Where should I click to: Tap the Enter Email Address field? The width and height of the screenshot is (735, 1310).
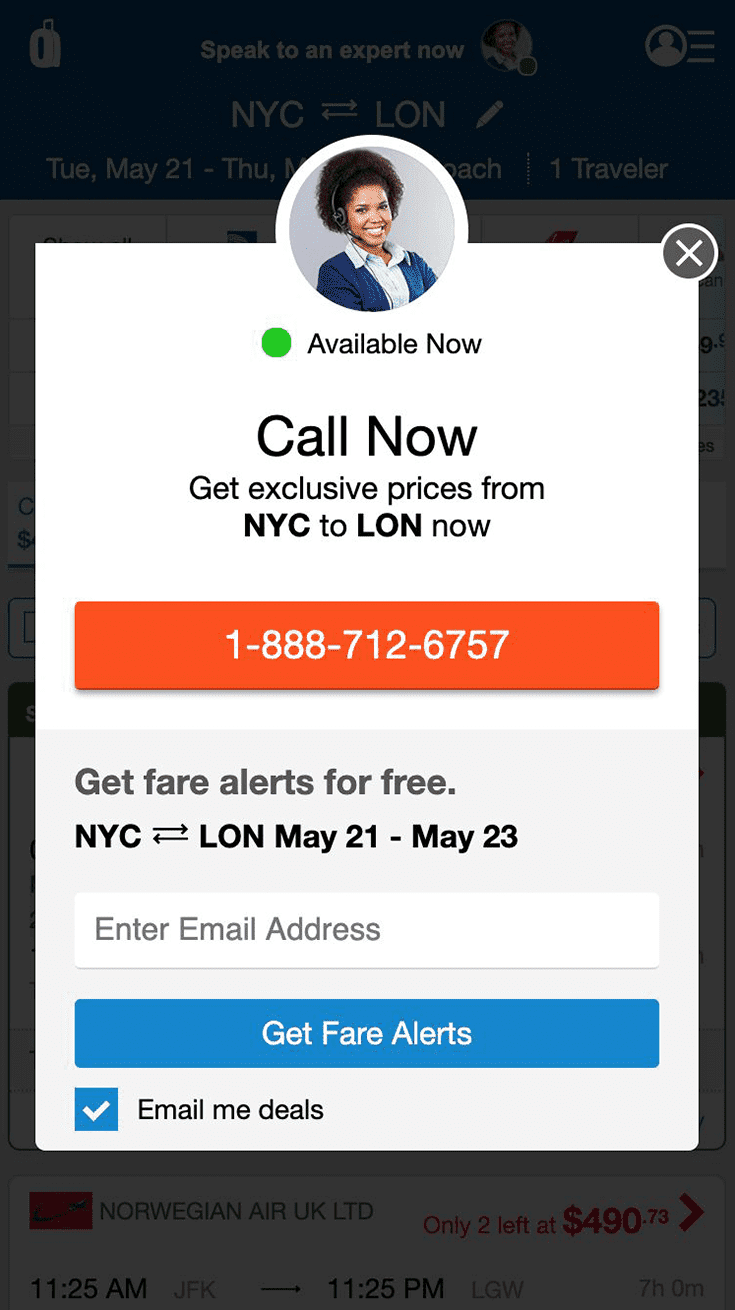point(366,929)
